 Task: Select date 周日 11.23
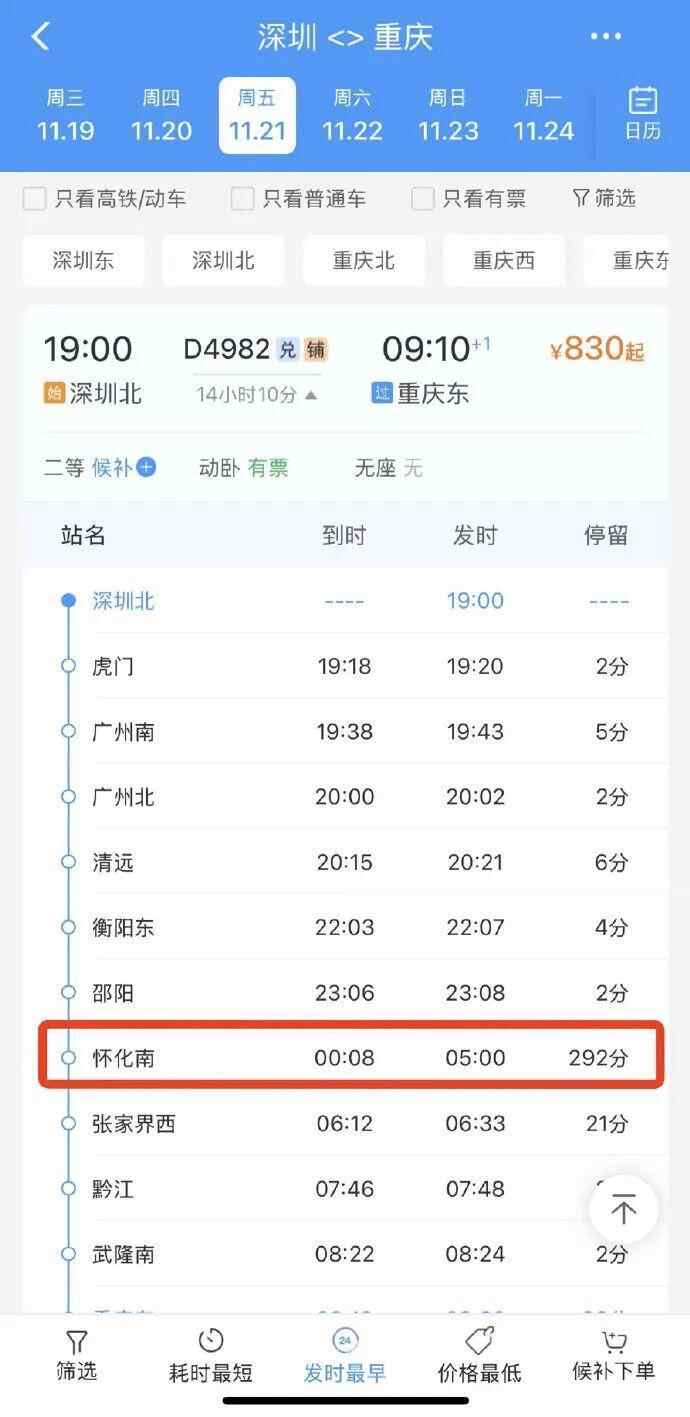click(448, 115)
